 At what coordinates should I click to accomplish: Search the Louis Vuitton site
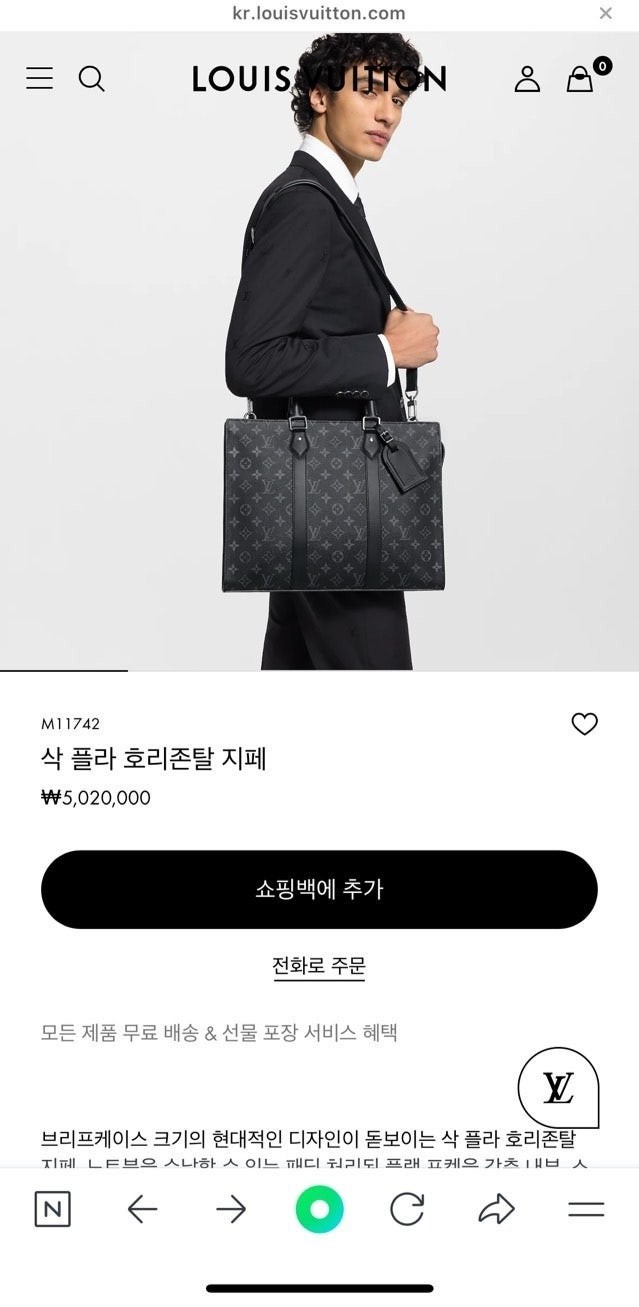(91, 79)
